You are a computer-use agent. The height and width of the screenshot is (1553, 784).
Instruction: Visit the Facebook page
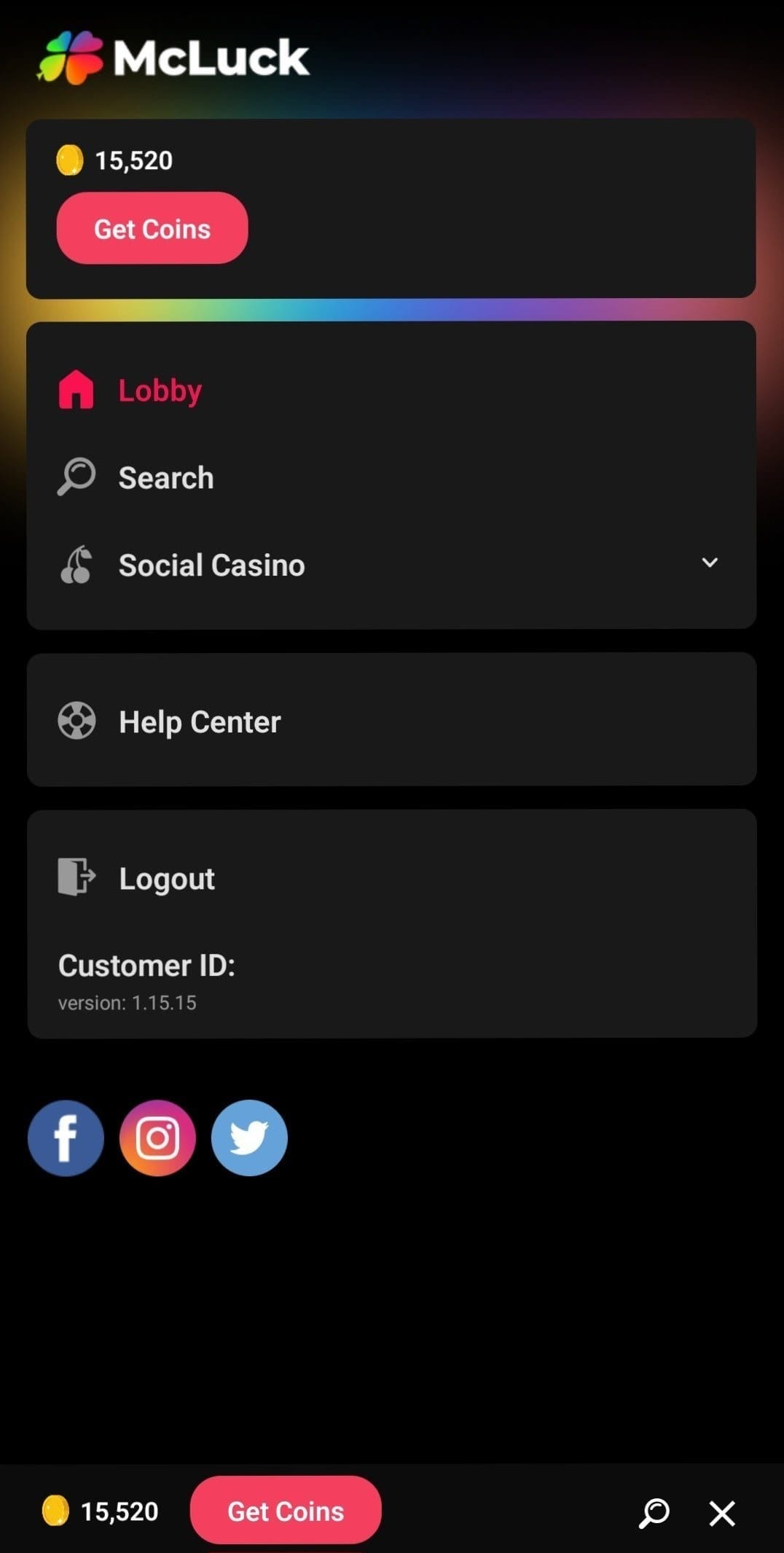tap(66, 1138)
